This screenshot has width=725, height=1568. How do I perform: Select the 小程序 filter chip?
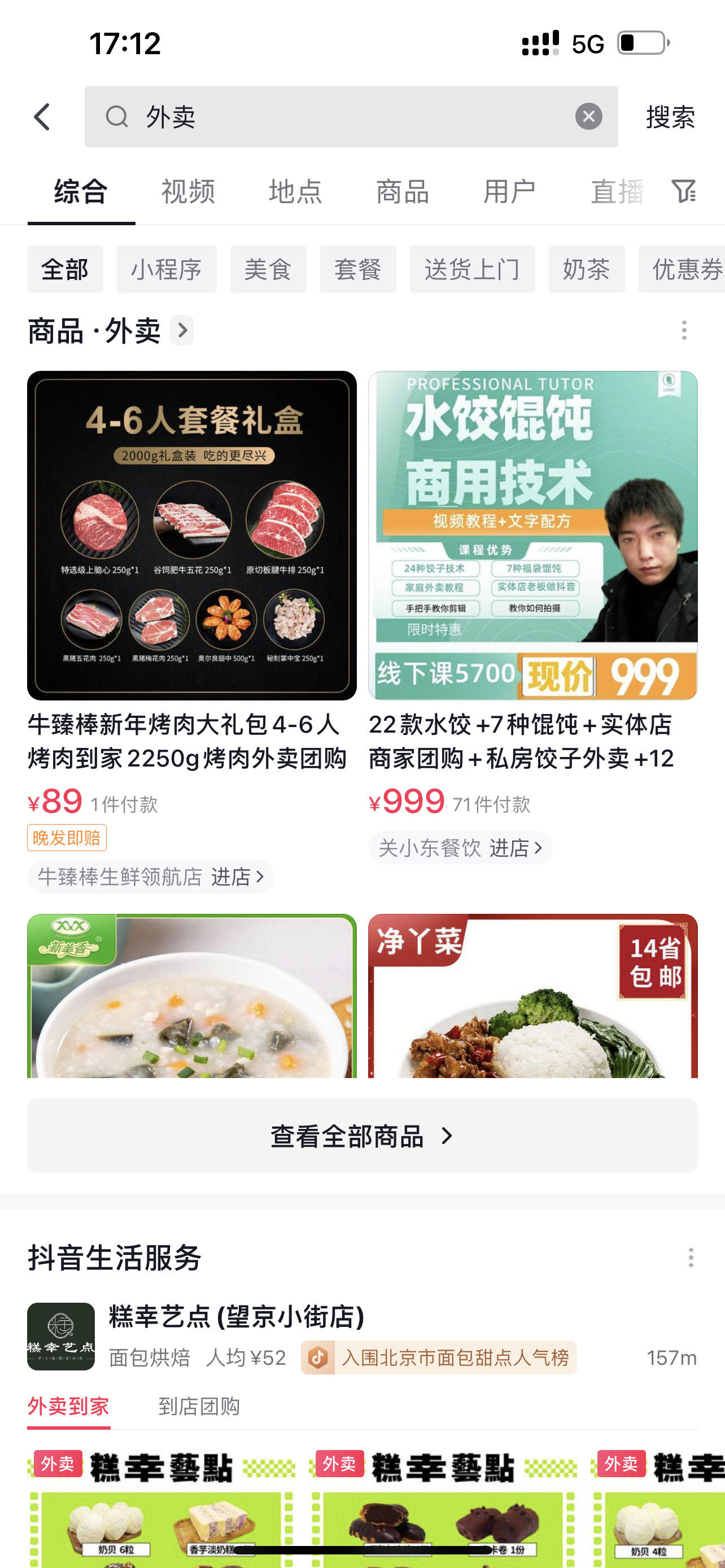[x=166, y=269]
